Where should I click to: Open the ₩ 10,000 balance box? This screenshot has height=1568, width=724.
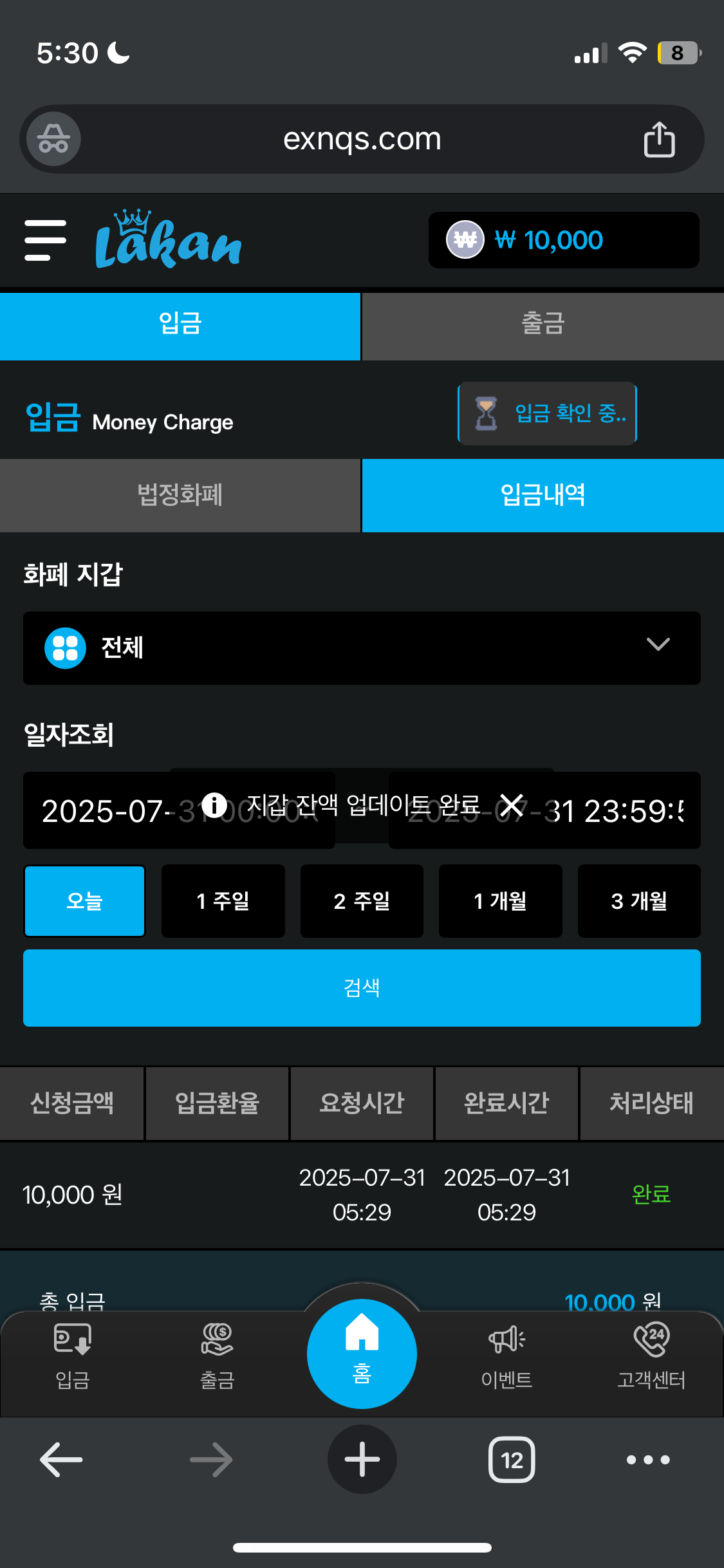click(x=563, y=240)
